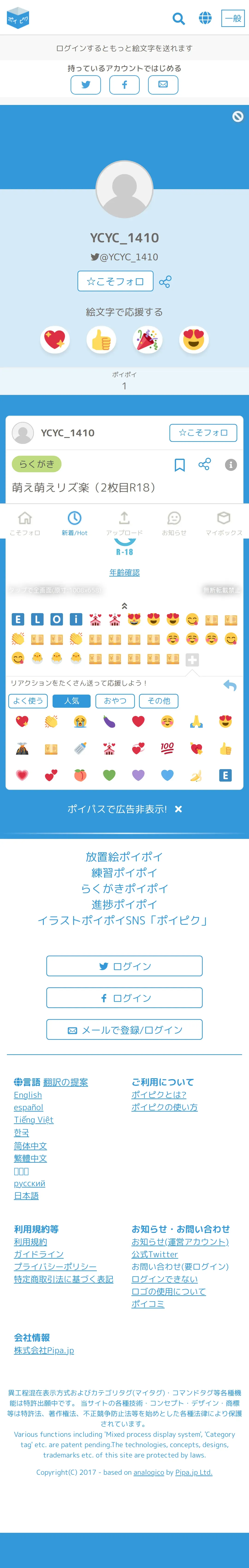Screen dimensions: 249x1568
Task: Open the マイボックス tab
Action: point(223,523)
